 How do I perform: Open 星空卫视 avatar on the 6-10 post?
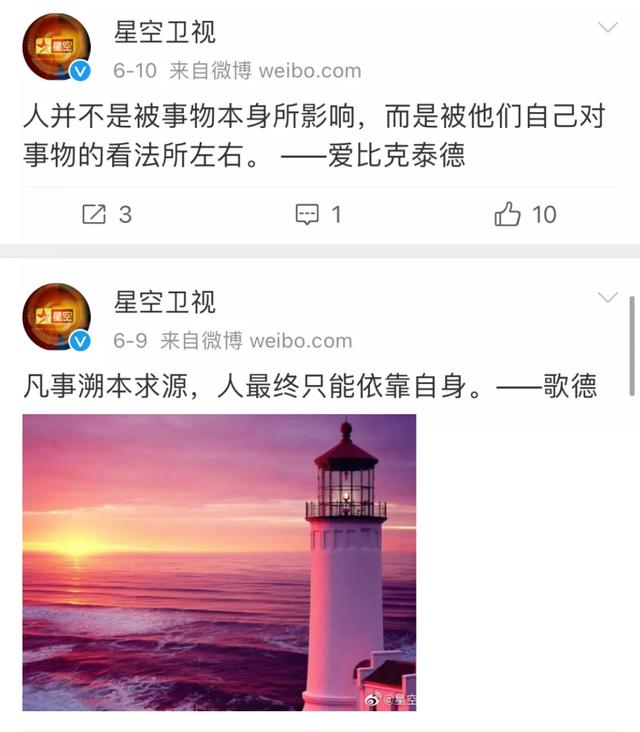click(57, 48)
